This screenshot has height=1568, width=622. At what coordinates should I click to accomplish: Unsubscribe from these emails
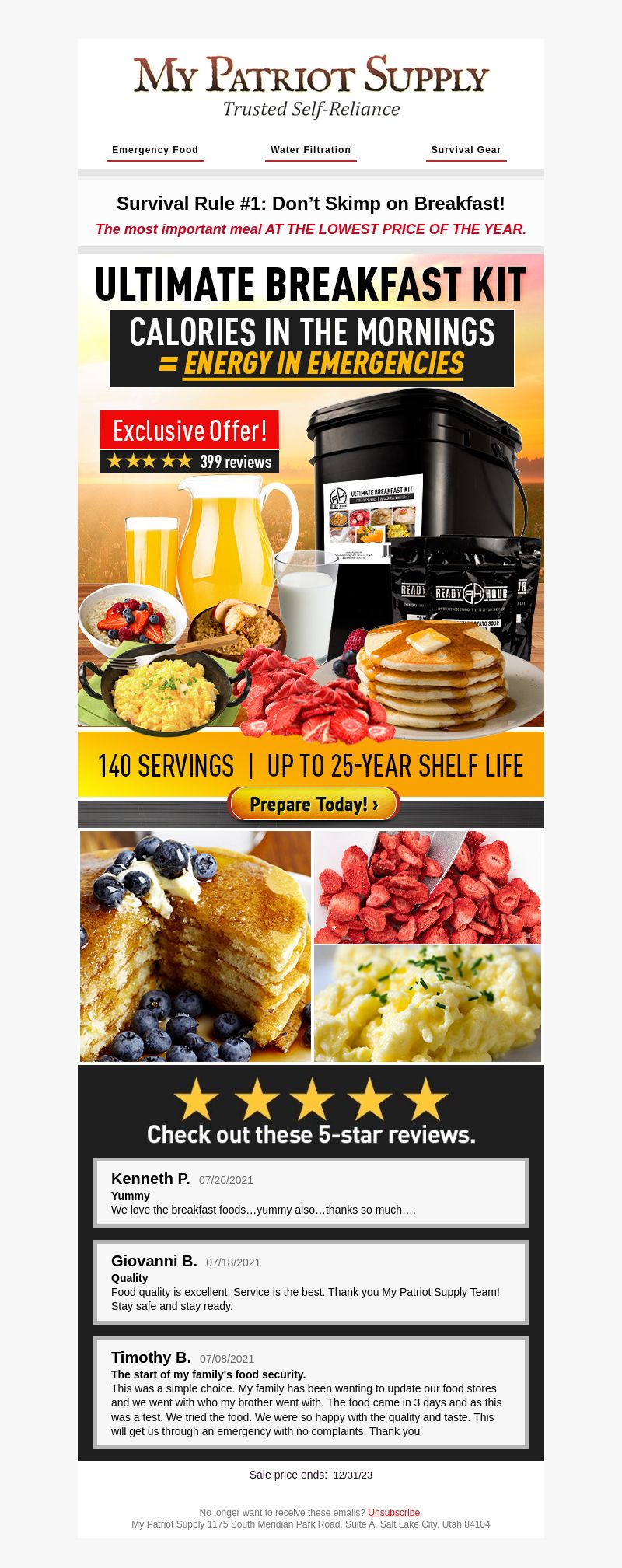pyautogui.click(x=393, y=1512)
